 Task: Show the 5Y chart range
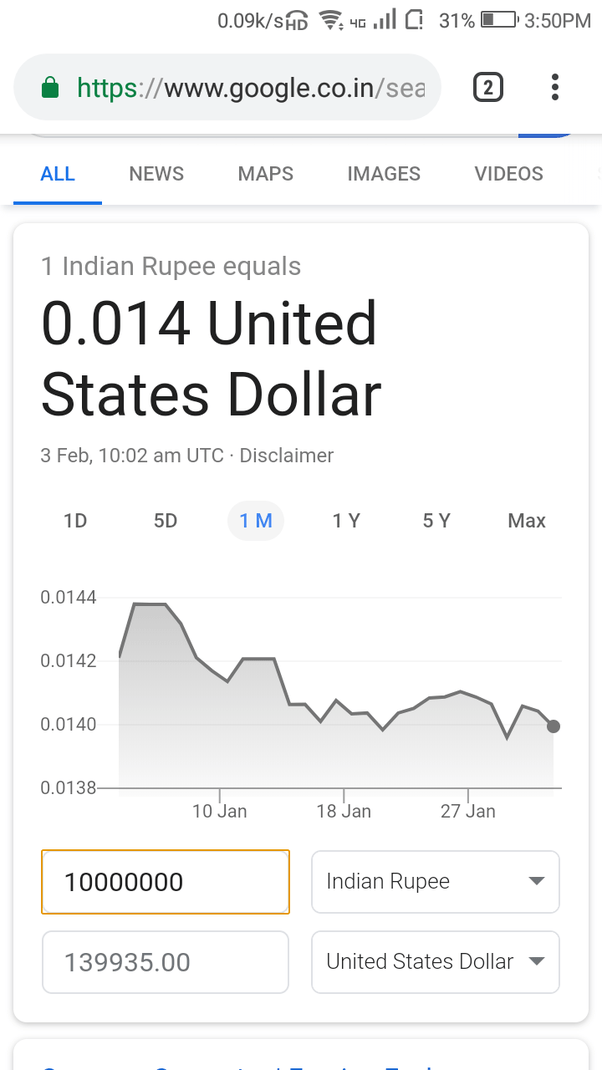[436, 521]
